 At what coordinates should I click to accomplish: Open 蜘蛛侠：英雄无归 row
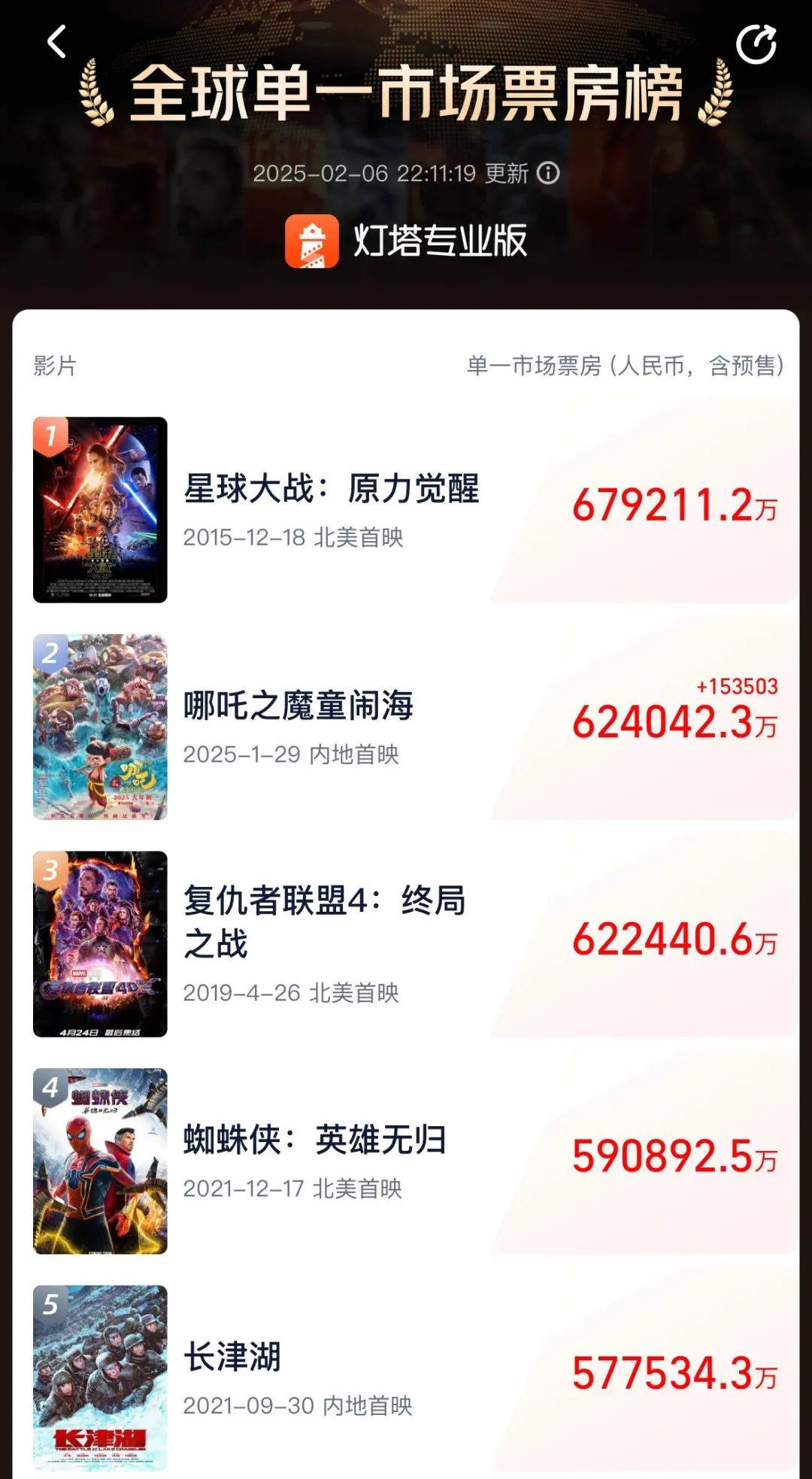[314, 1140]
